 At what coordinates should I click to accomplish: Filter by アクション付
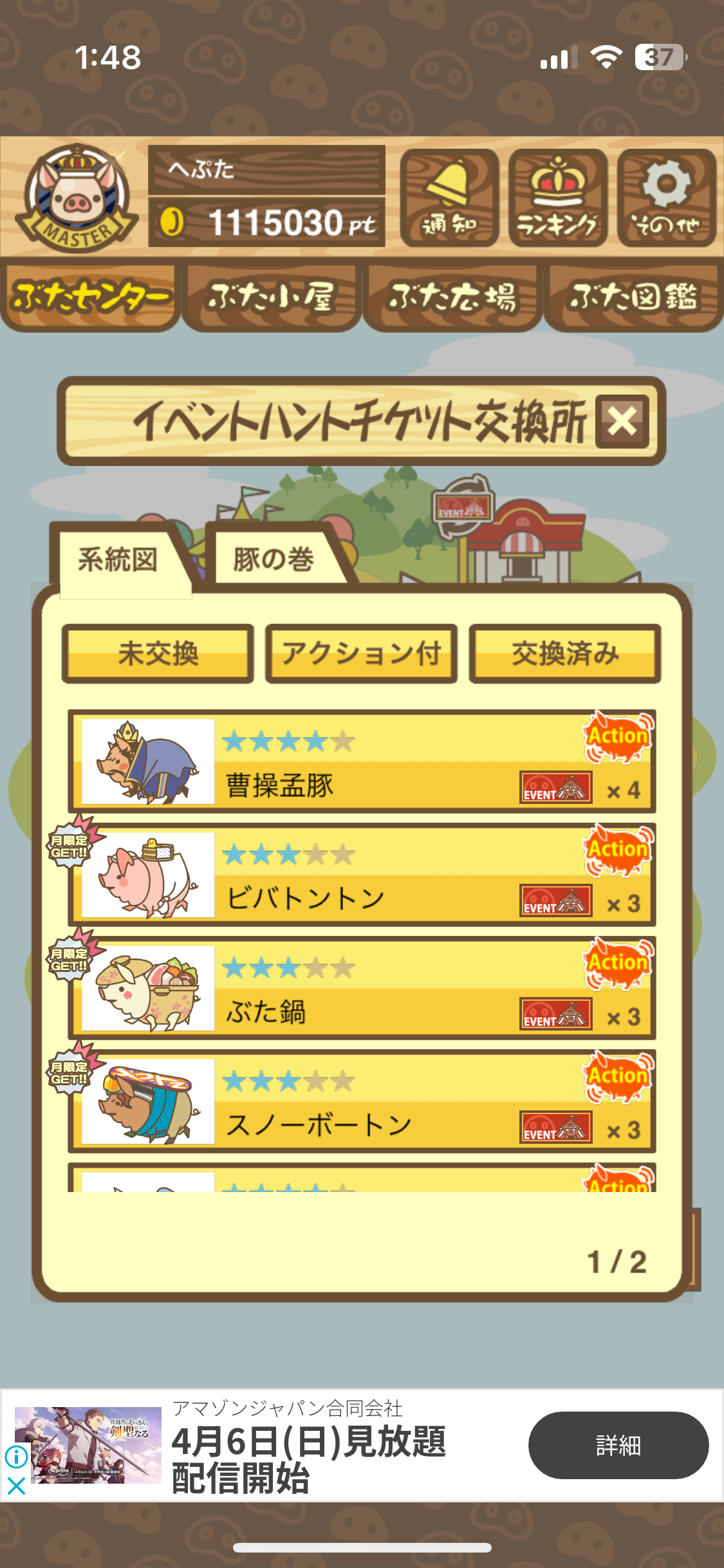click(x=361, y=653)
